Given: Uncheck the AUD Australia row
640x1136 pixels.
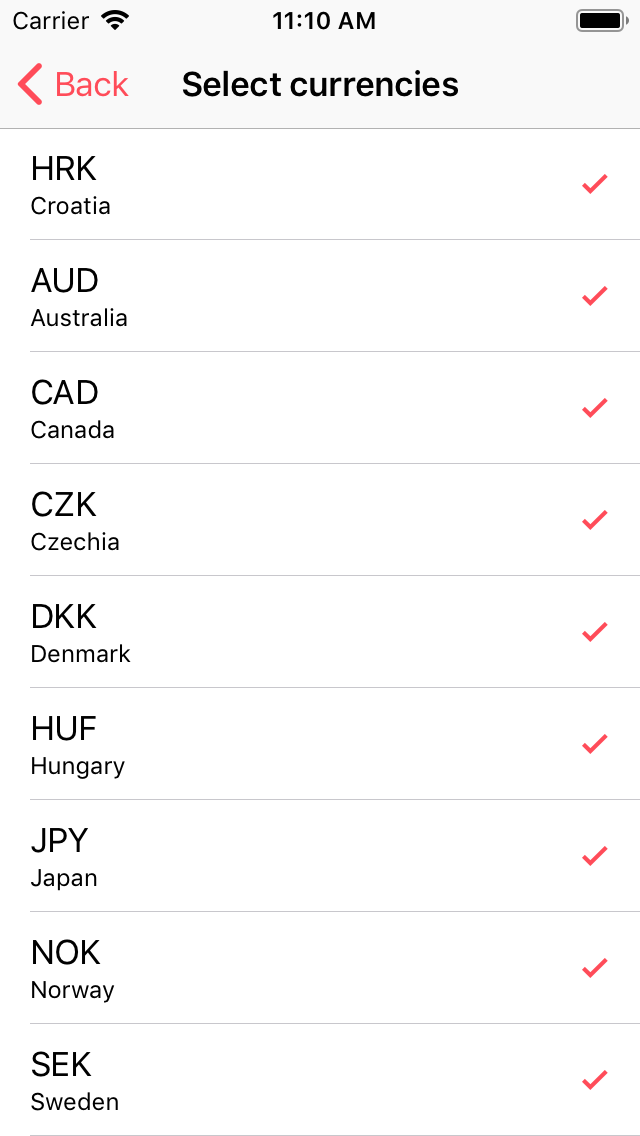Looking at the screenshot, I should 320,297.
